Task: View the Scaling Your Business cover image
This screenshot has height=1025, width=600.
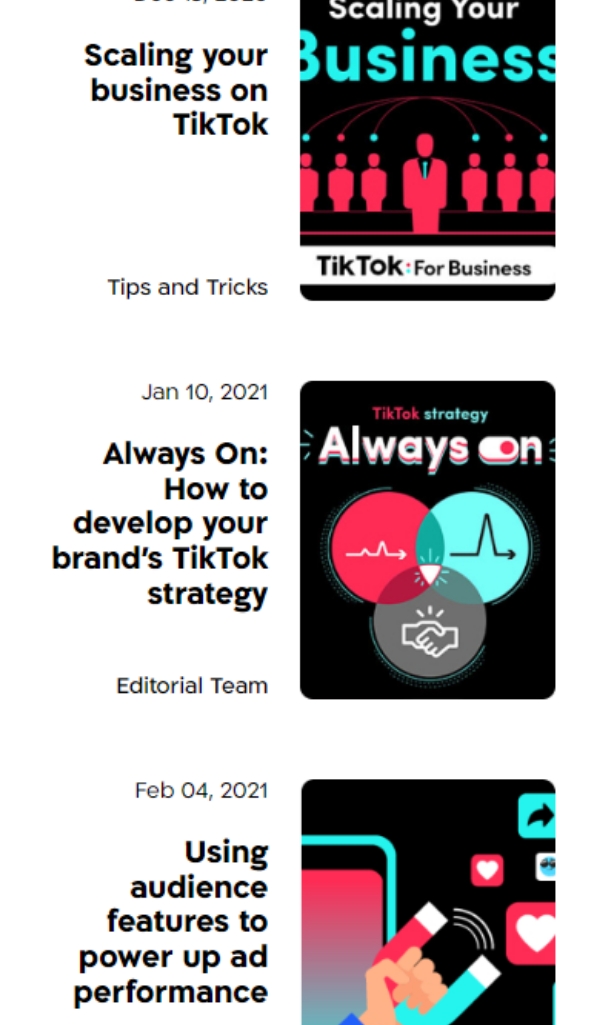Action: point(427,150)
